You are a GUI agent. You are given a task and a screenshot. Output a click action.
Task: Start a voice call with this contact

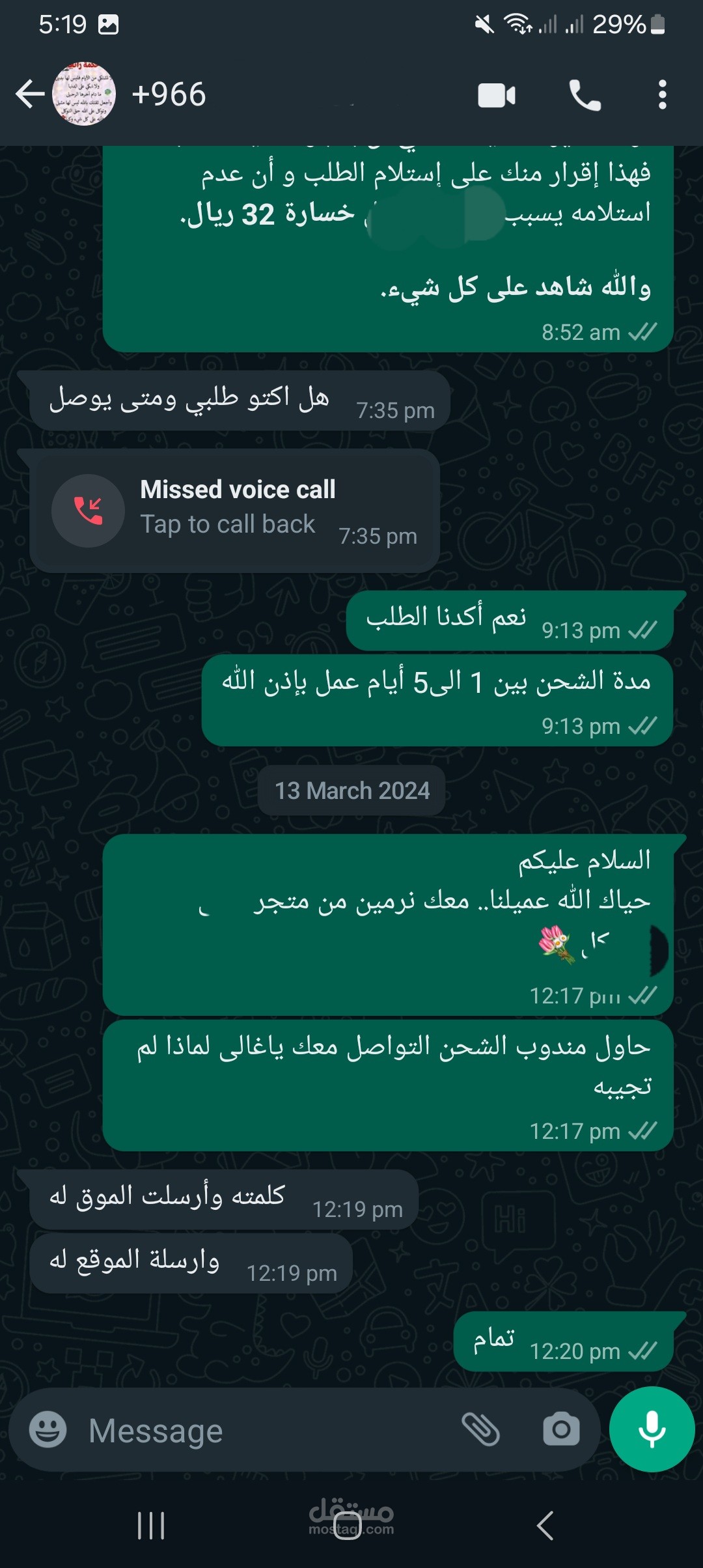point(585,95)
